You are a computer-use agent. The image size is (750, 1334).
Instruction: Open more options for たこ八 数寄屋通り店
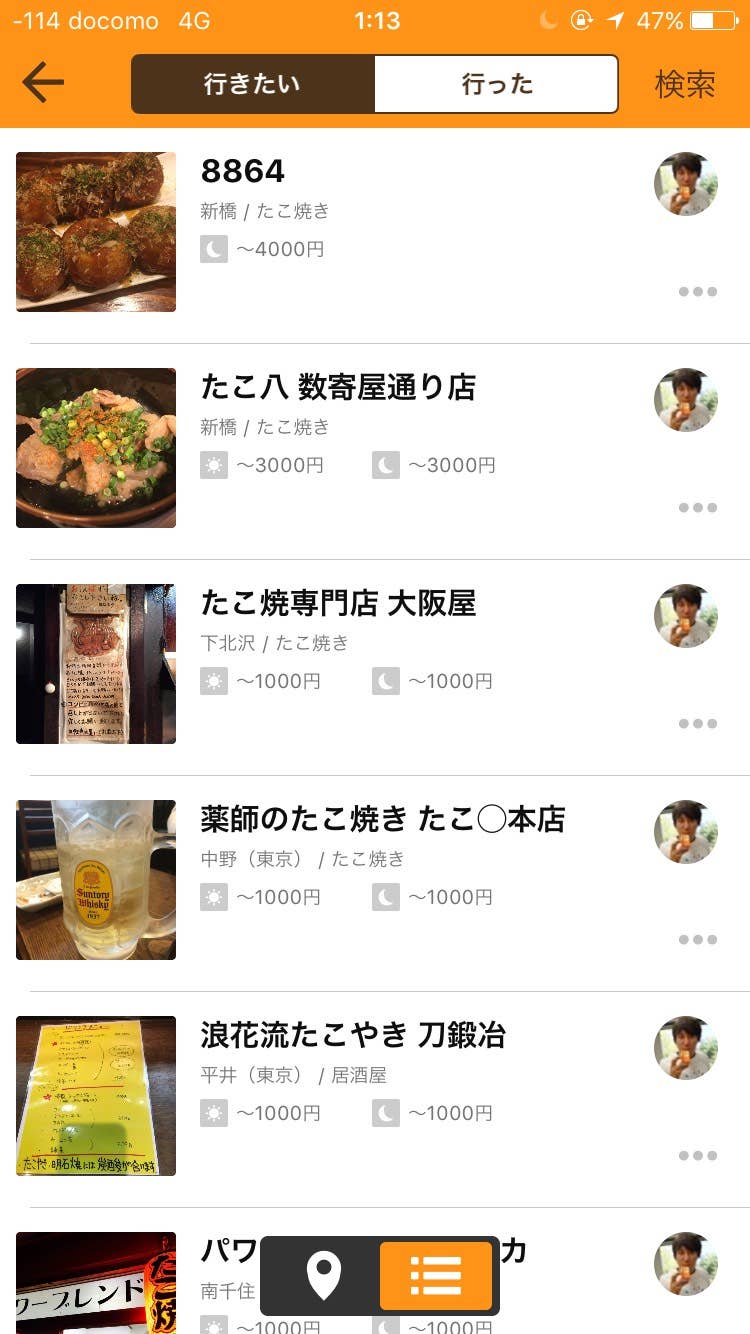698,508
